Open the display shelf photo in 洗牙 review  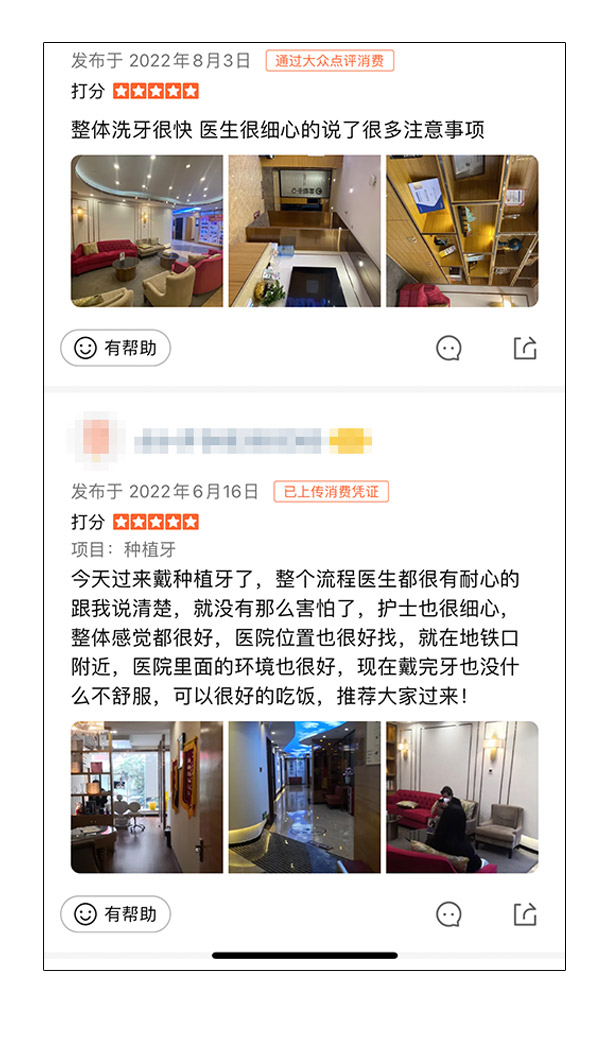(x=462, y=231)
